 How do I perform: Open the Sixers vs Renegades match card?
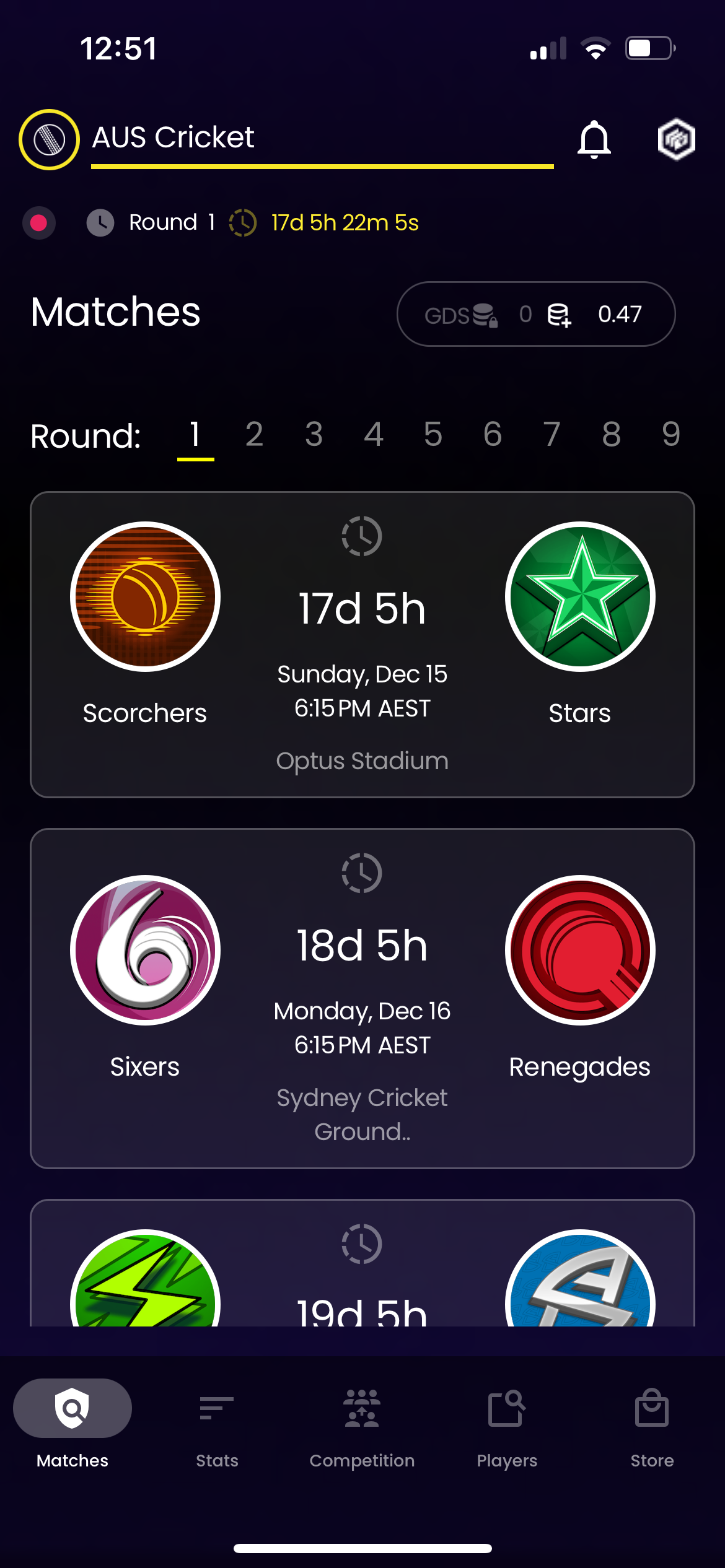(x=362, y=998)
